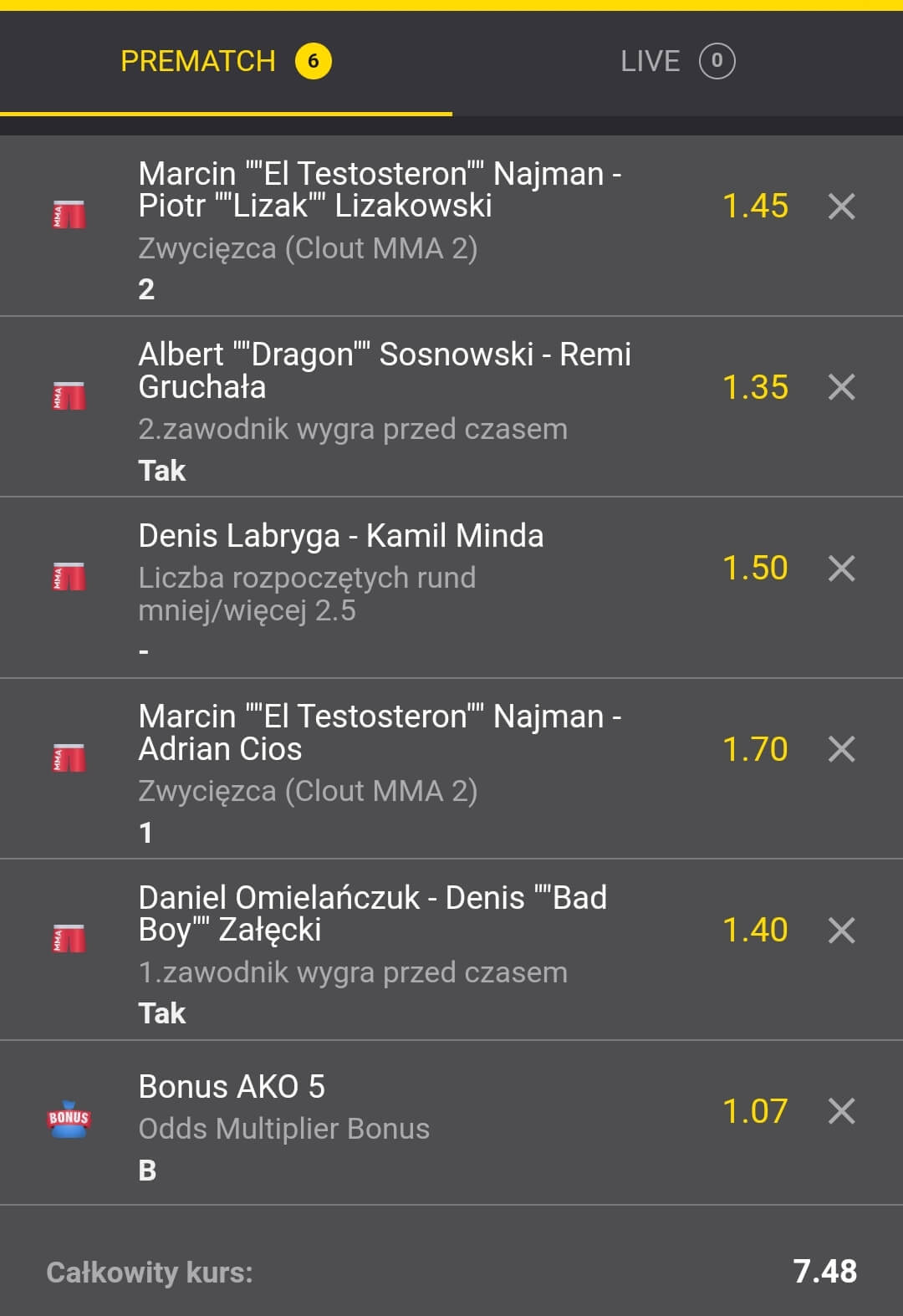Delete the Labryga - Minda selection
Image resolution: width=903 pixels, height=1316 pixels.
pyautogui.click(x=841, y=569)
